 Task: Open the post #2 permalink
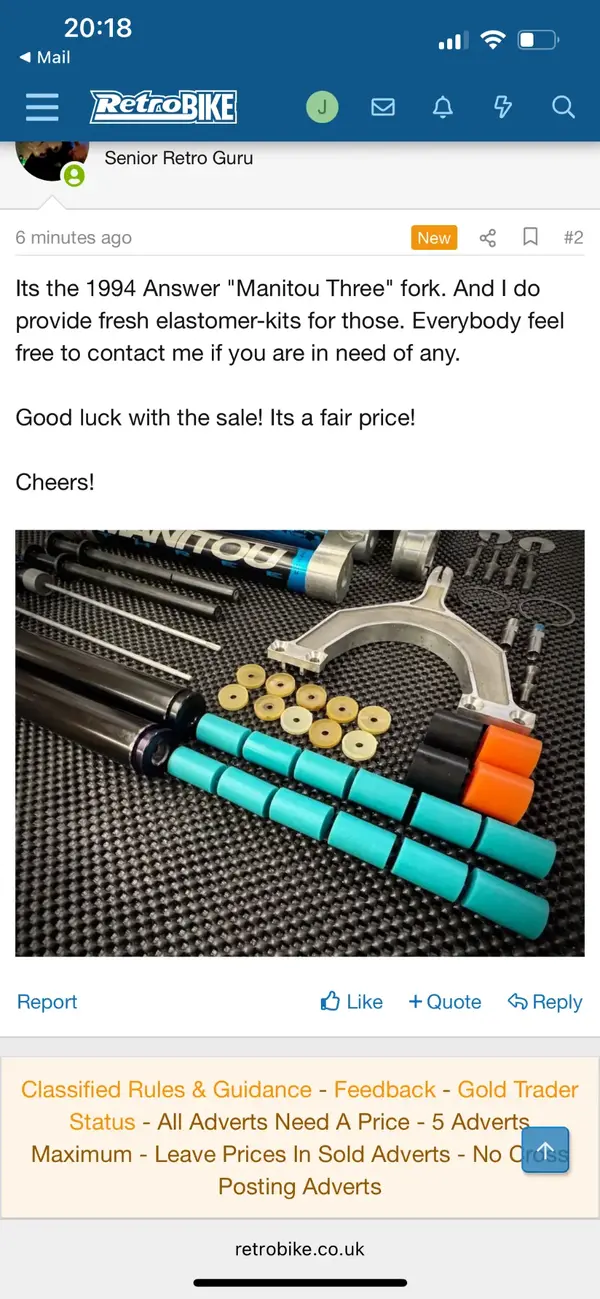point(573,237)
